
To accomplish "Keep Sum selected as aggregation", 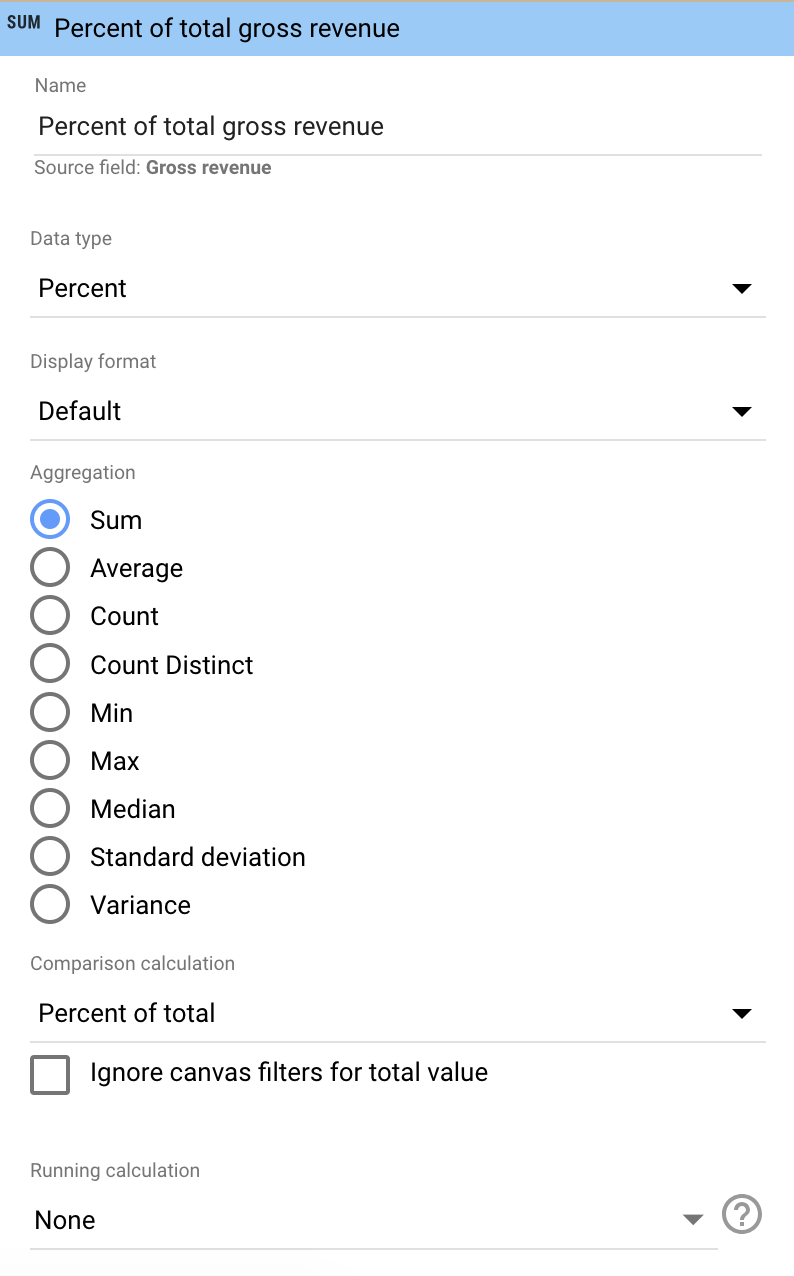I will pyautogui.click(x=50, y=519).
